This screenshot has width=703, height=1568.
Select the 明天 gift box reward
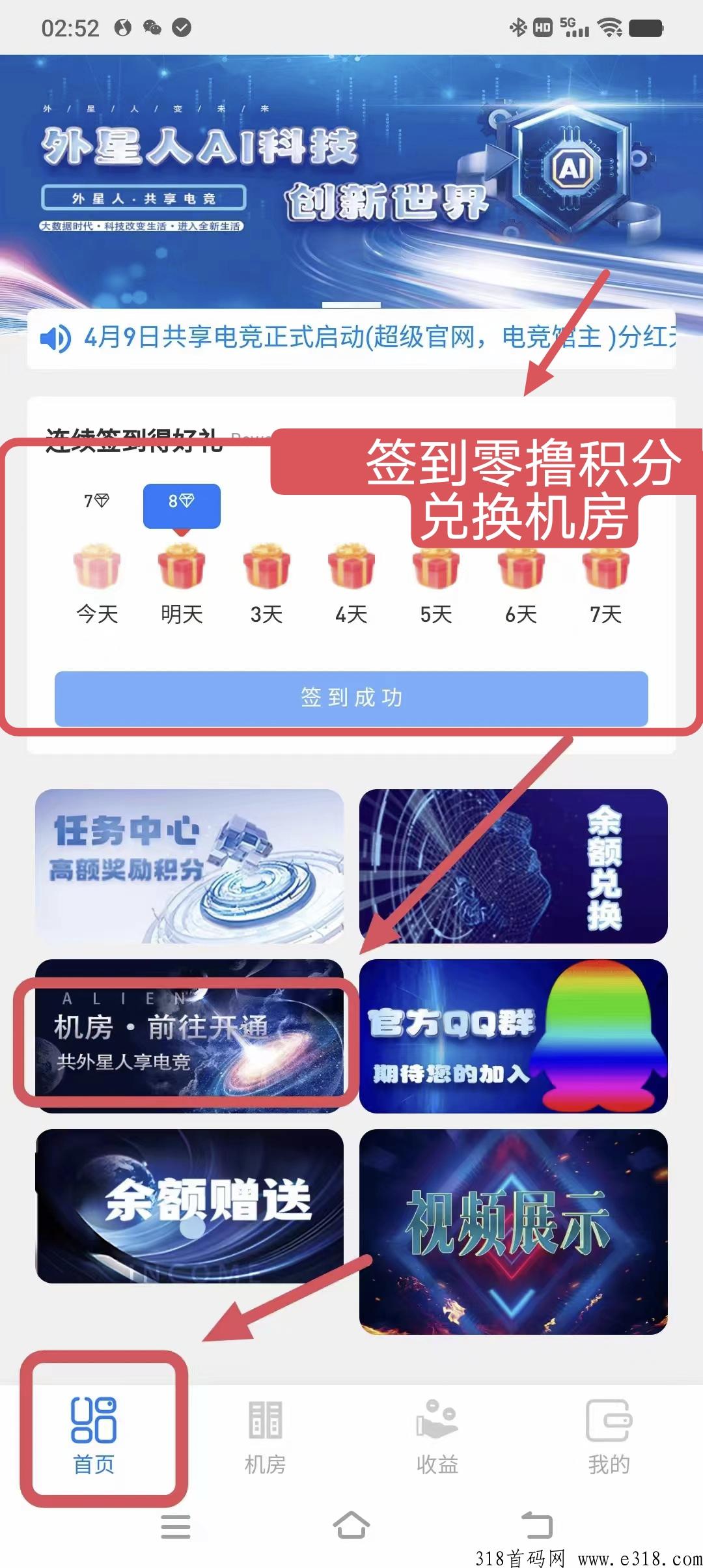tap(182, 567)
